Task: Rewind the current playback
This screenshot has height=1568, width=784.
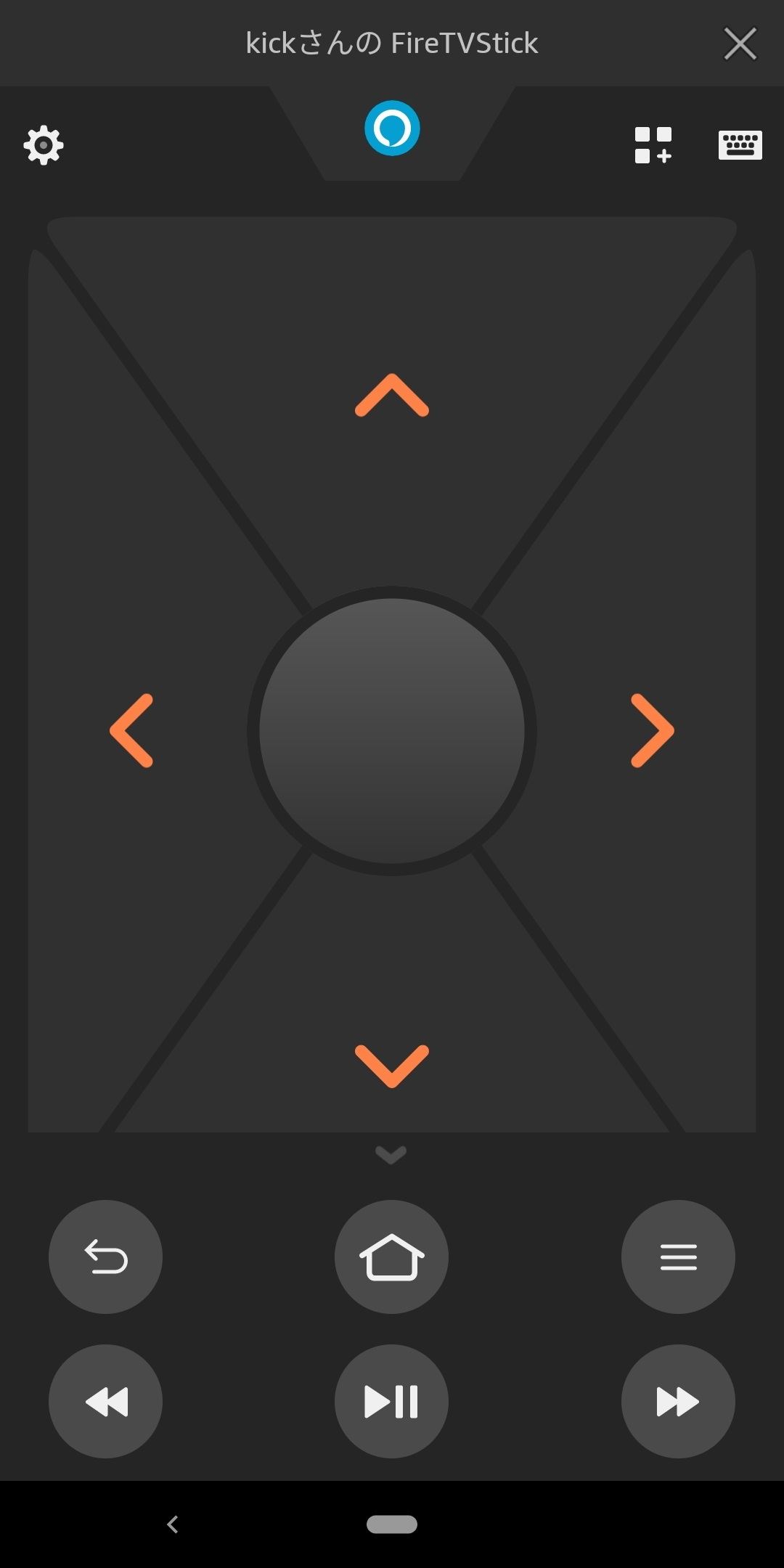Action: (x=105, y=1401)
